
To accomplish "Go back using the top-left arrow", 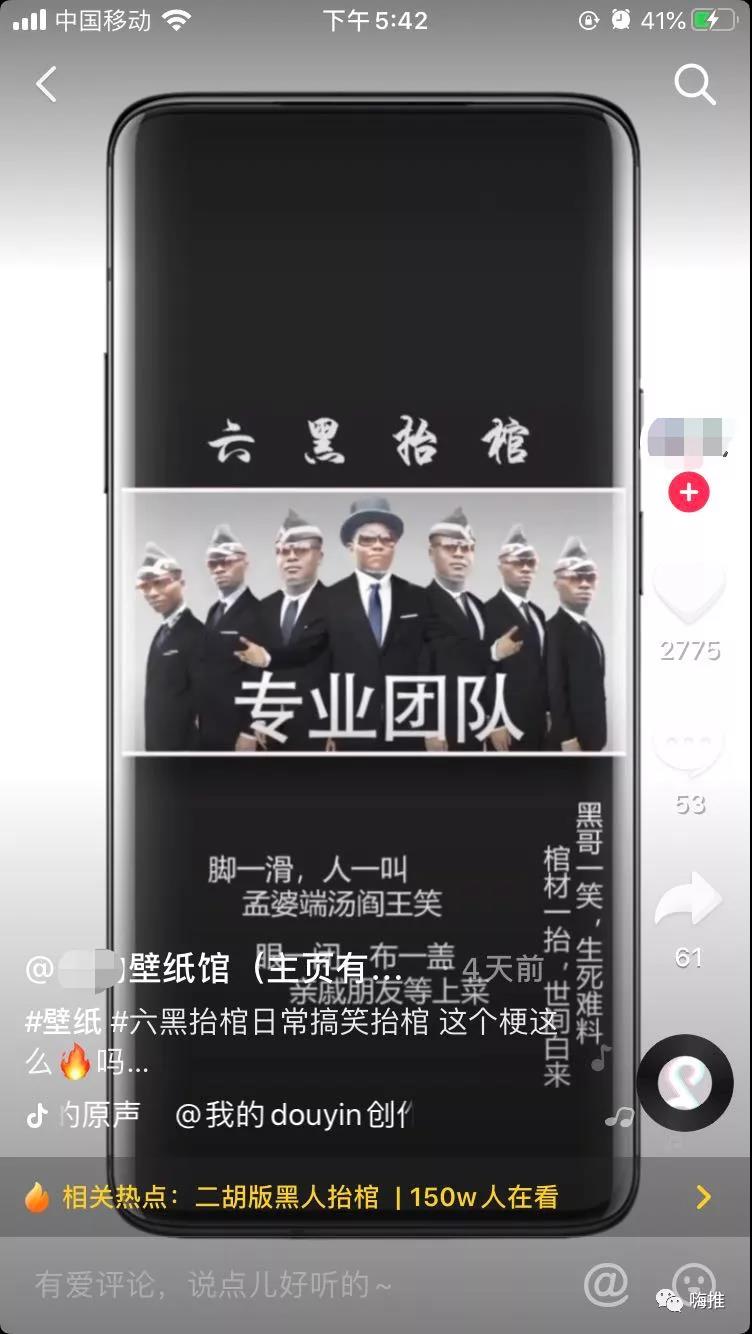I will (46, 85).
